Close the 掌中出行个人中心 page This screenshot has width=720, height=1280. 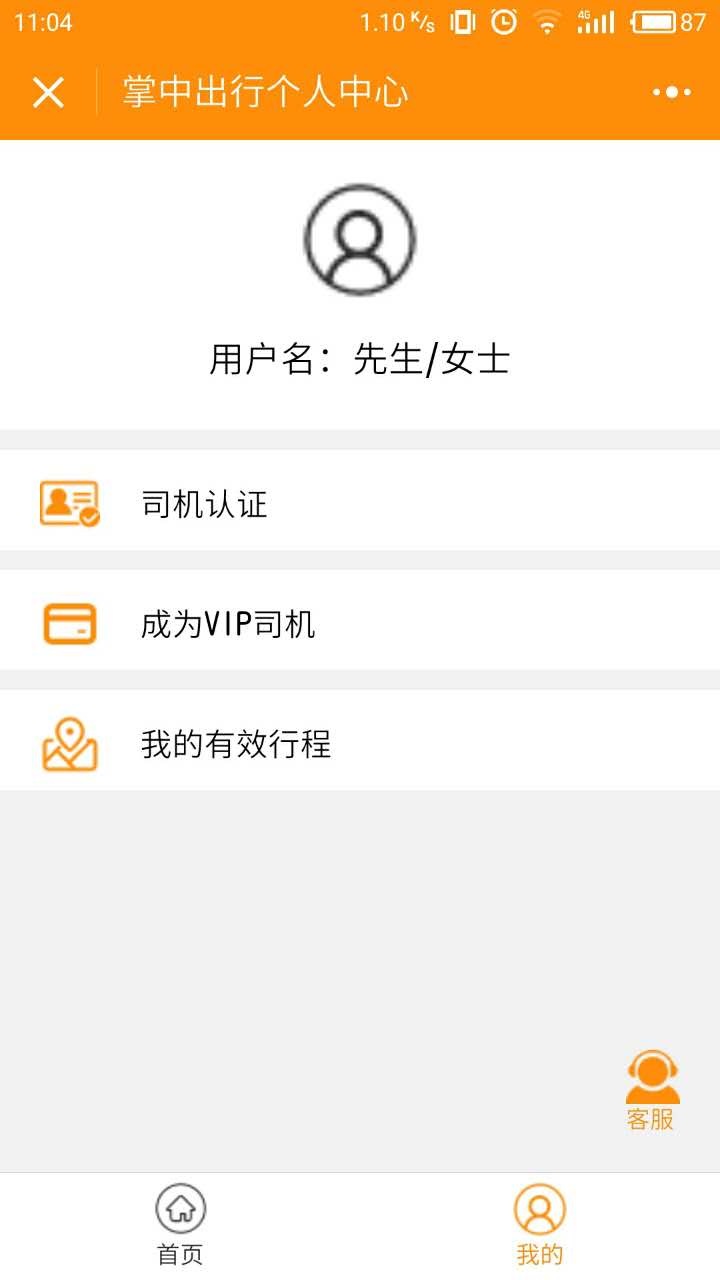pos(48,92)
